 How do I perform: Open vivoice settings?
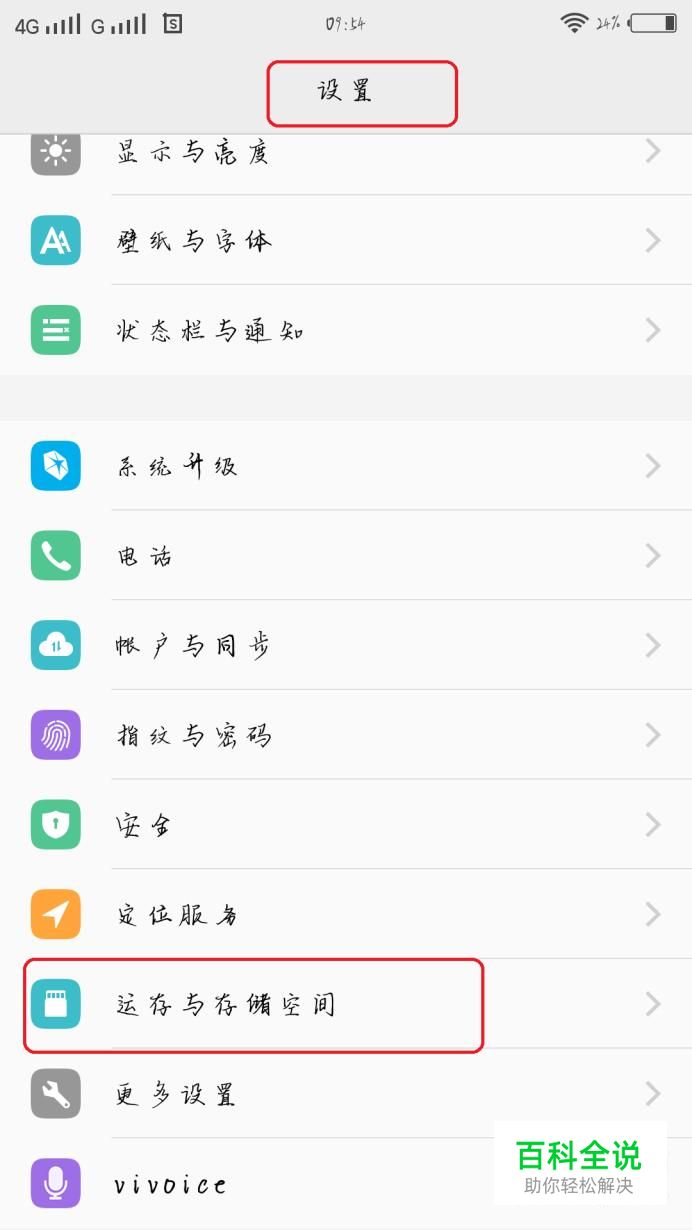[346, 1183]
